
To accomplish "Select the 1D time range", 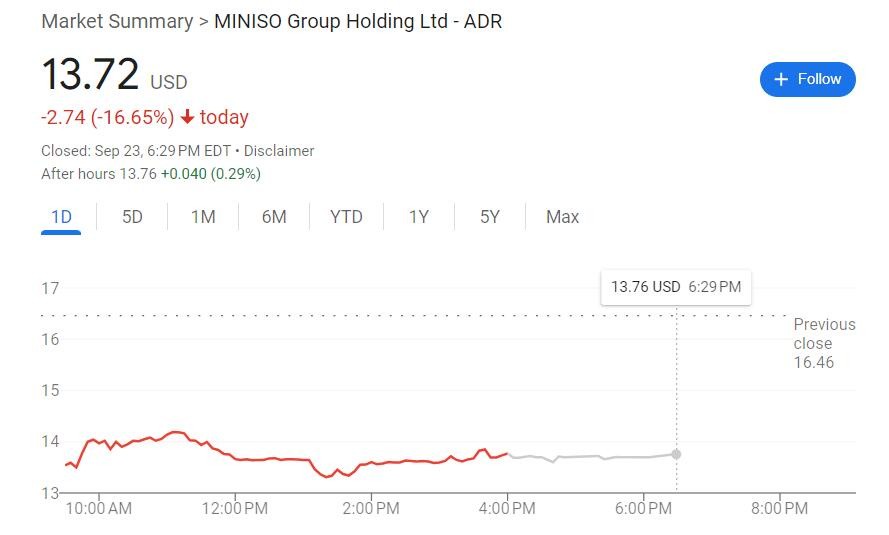I will (61, 217).
